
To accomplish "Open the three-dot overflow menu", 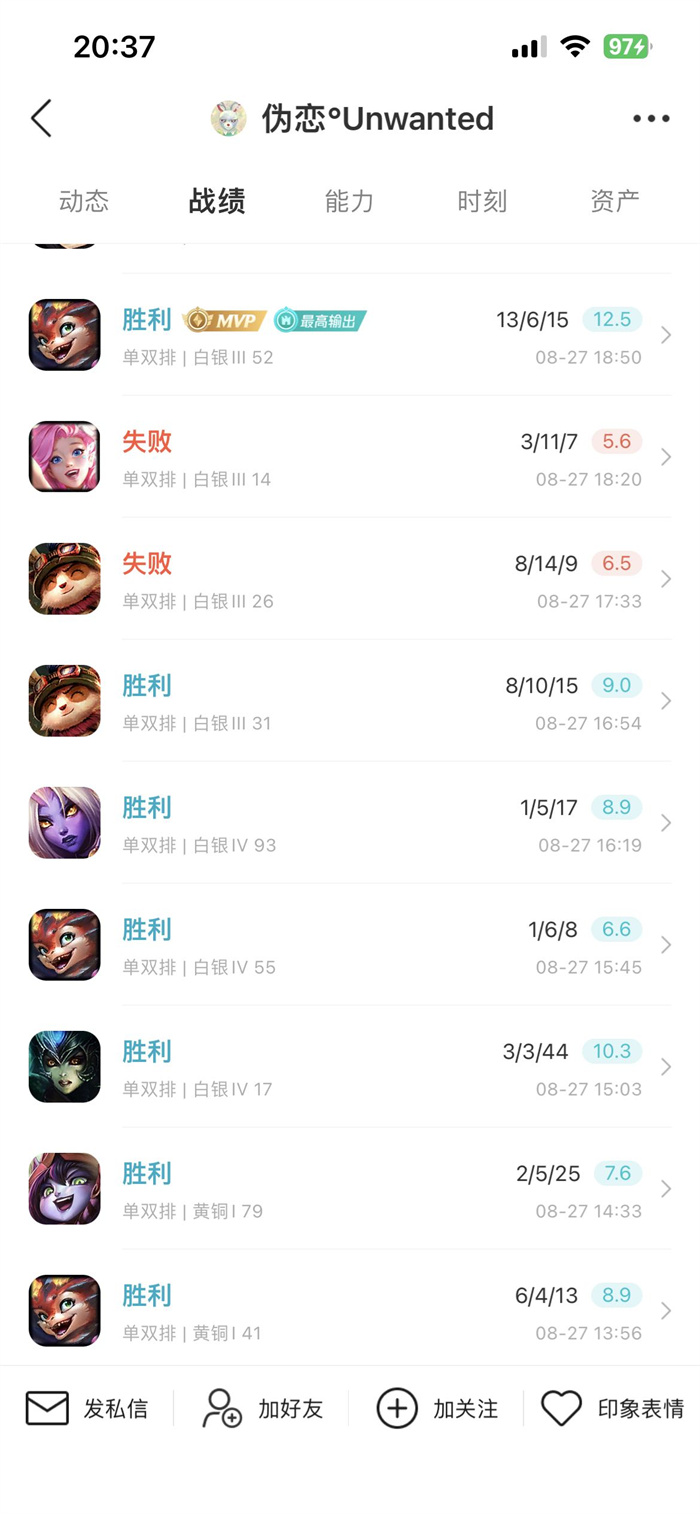I will (x=651, y=118).
